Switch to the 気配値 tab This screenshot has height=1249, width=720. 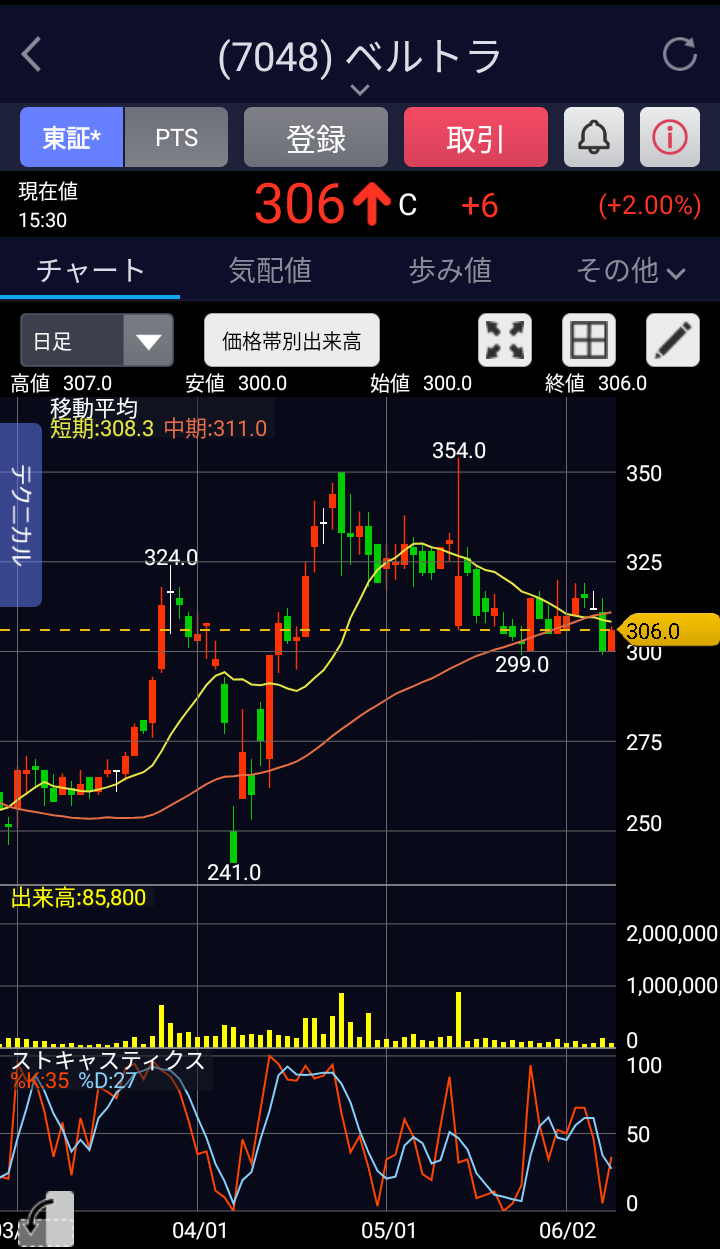click(270, 270)
